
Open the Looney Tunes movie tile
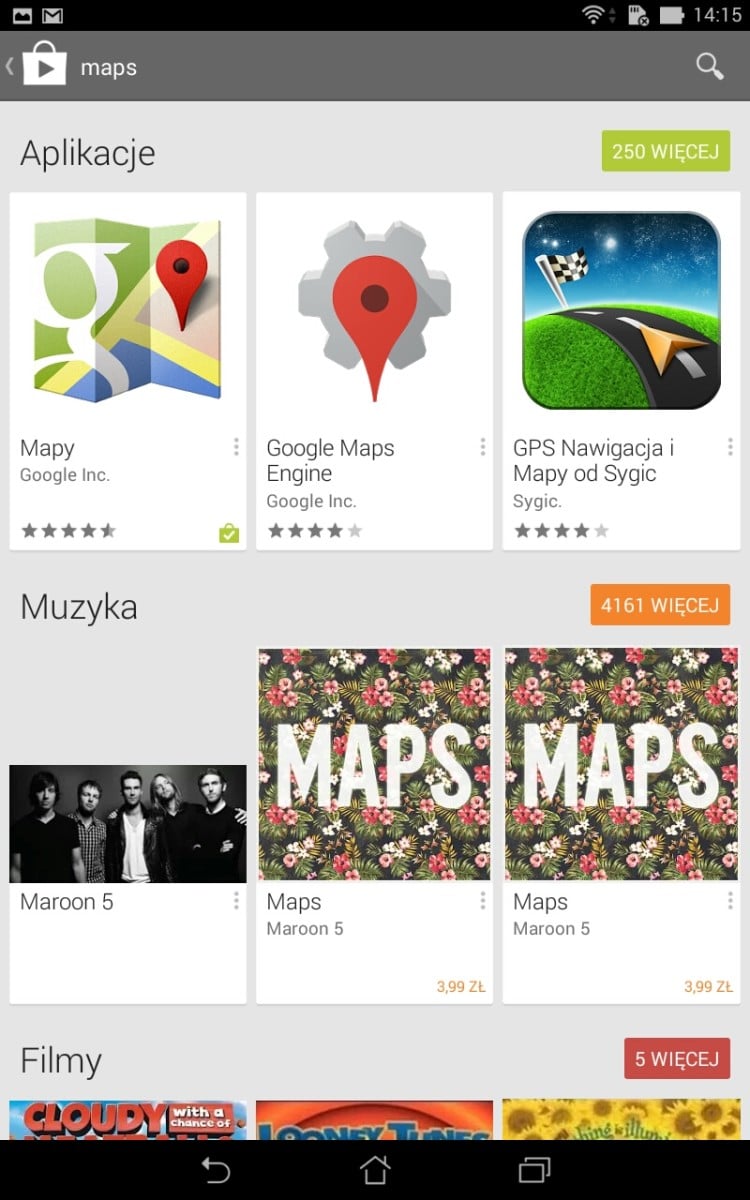click(374, 1120)
